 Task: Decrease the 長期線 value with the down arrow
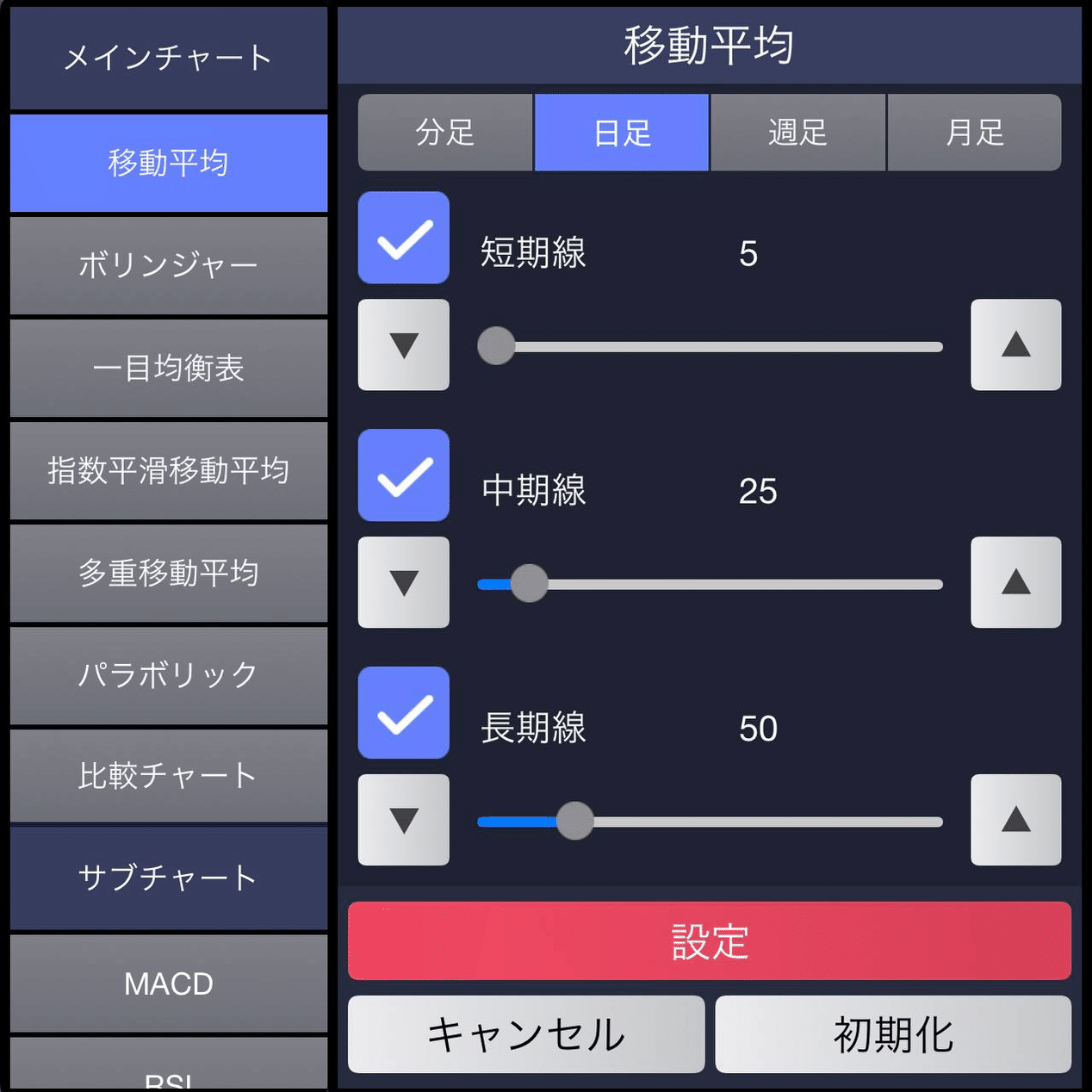[403, 820]
